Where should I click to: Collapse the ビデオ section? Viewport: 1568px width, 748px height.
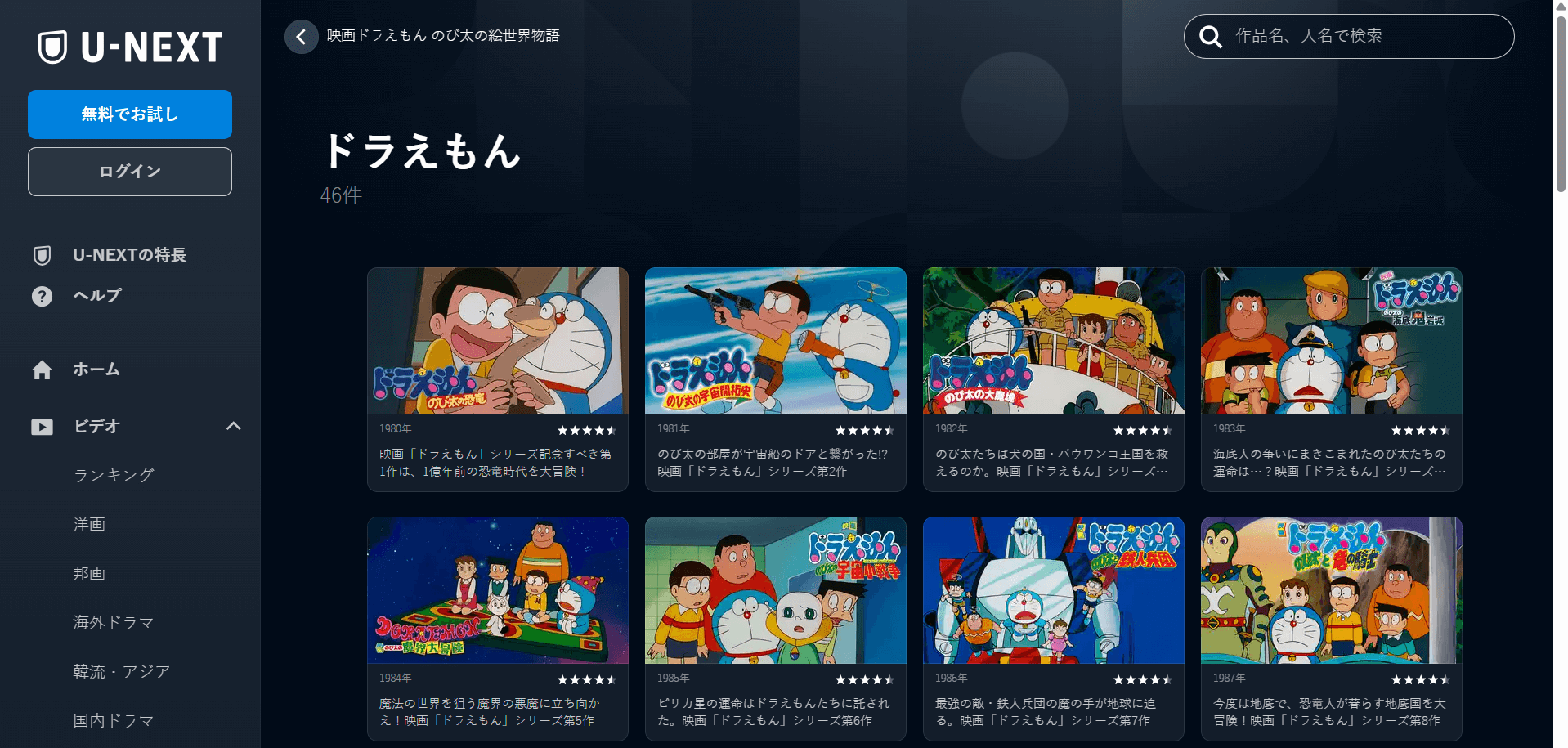[x=233, y=426]
